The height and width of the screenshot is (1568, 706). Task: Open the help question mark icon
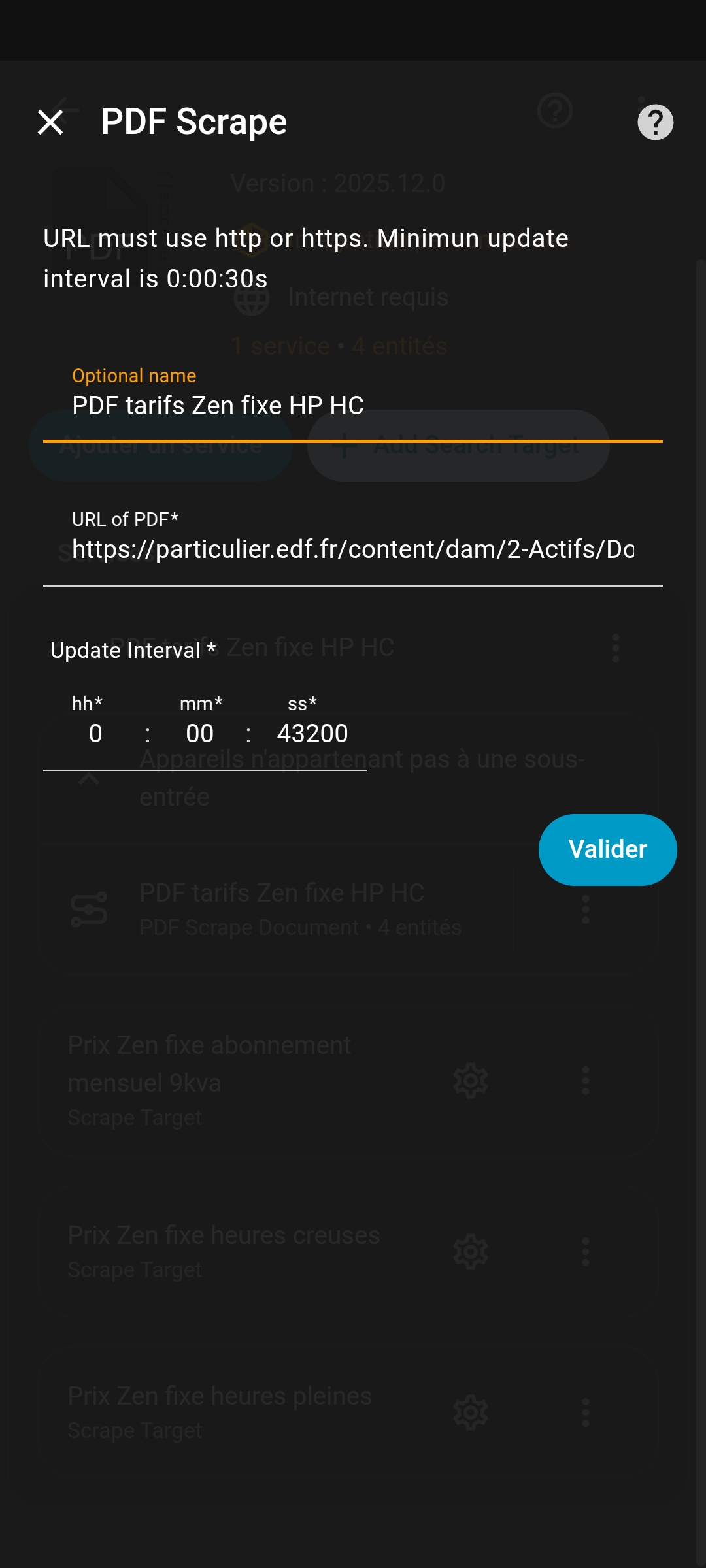[x=655, y=122]
